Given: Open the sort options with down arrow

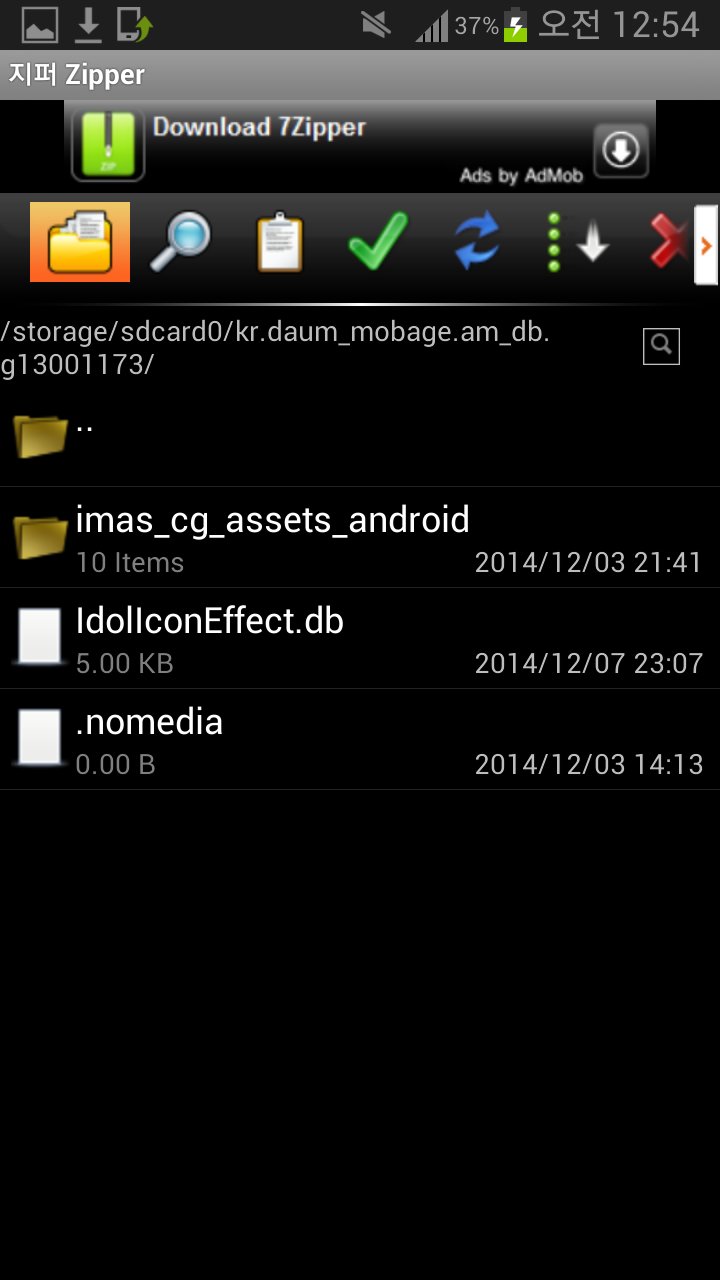Looking at the screenshot, I should [x=578, y=242].
